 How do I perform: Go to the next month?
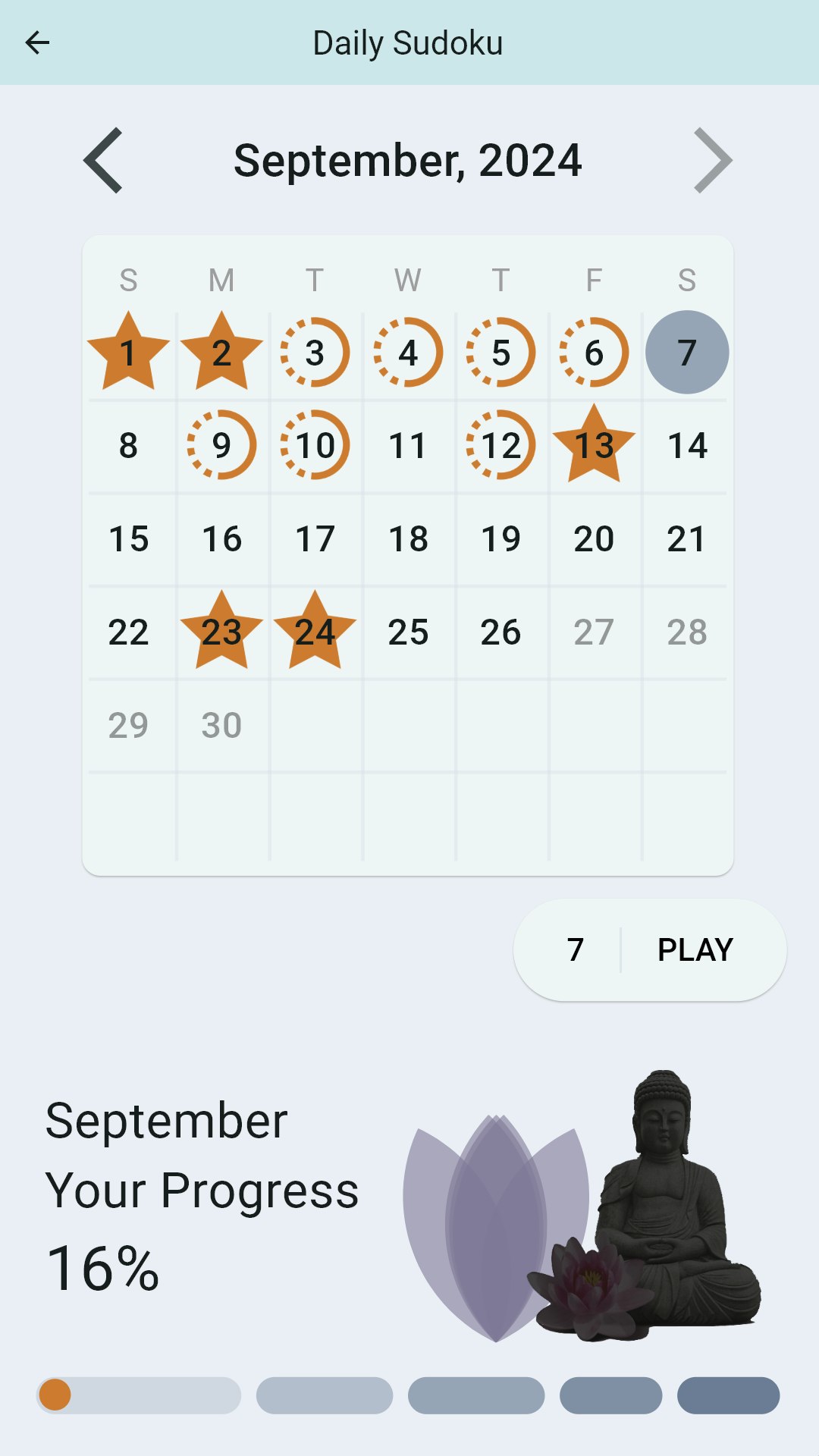[712, 160]
